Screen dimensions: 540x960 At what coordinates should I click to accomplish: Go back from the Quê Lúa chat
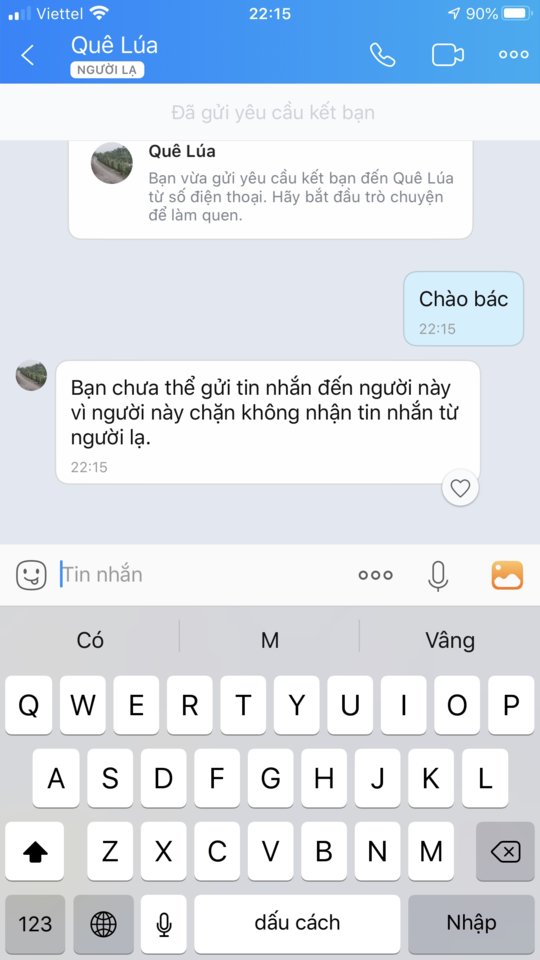click(x=28, y=55)
